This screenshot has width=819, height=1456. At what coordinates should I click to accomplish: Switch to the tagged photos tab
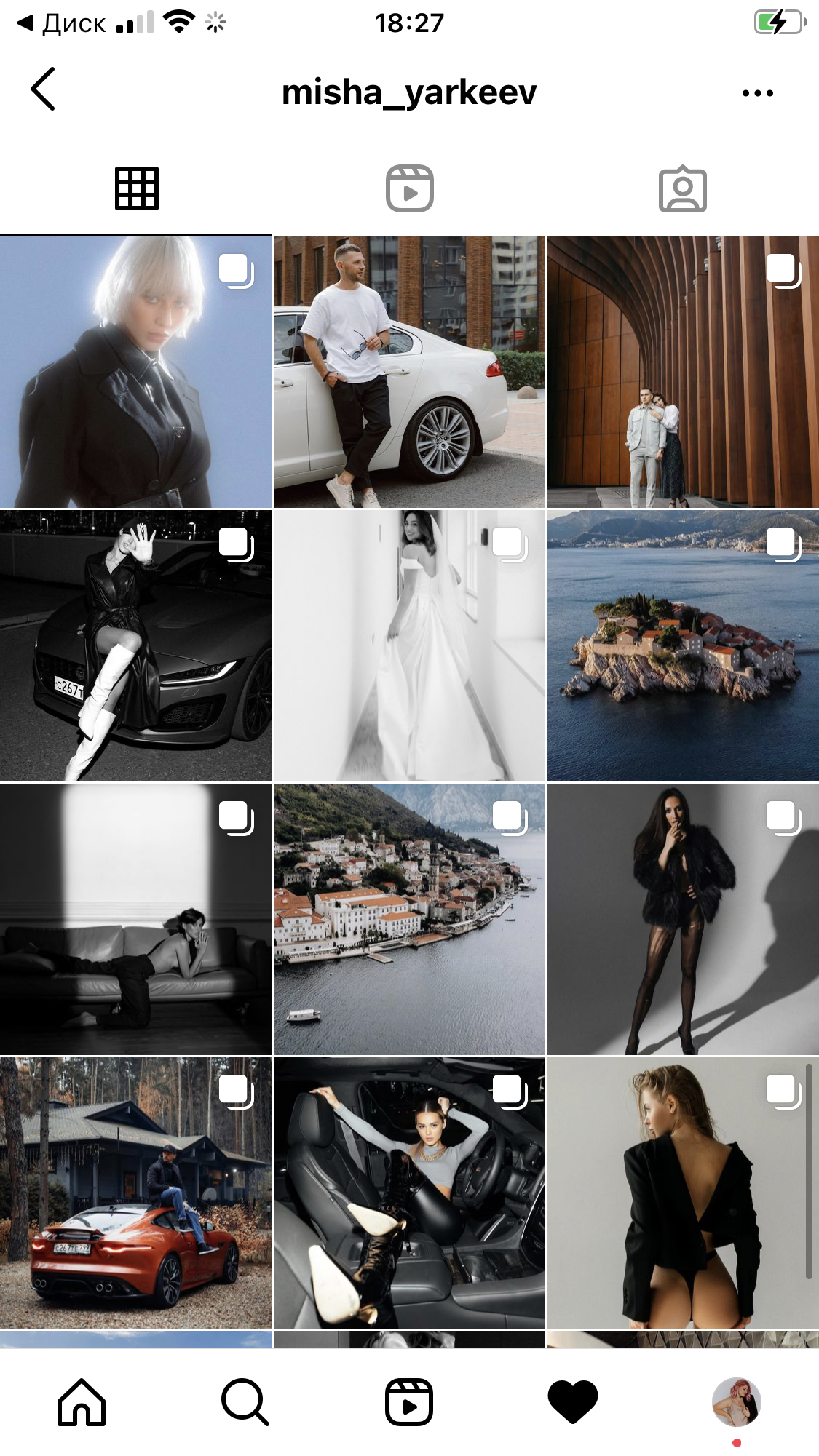coord(682,190)
